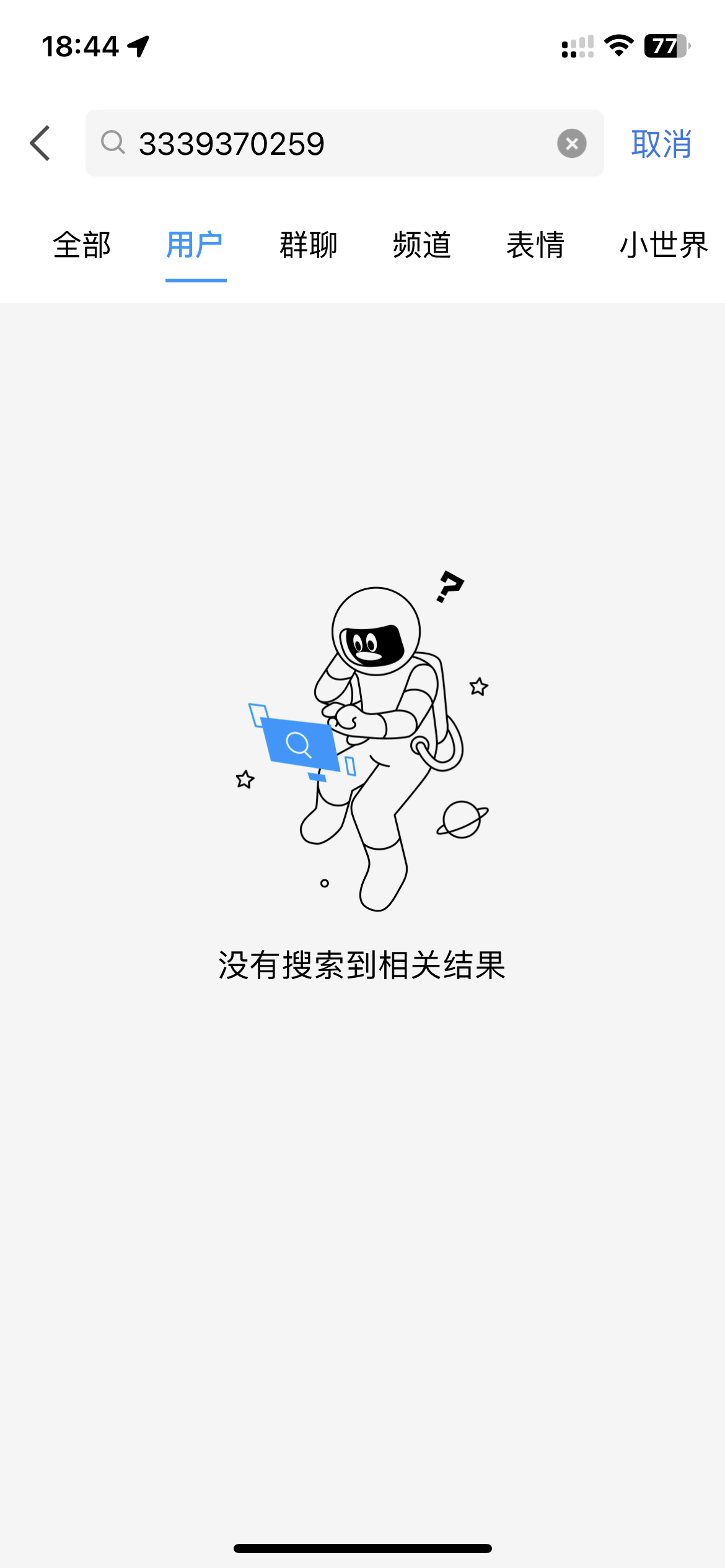
Task: Go back using the left arrow
Action: 41,143
